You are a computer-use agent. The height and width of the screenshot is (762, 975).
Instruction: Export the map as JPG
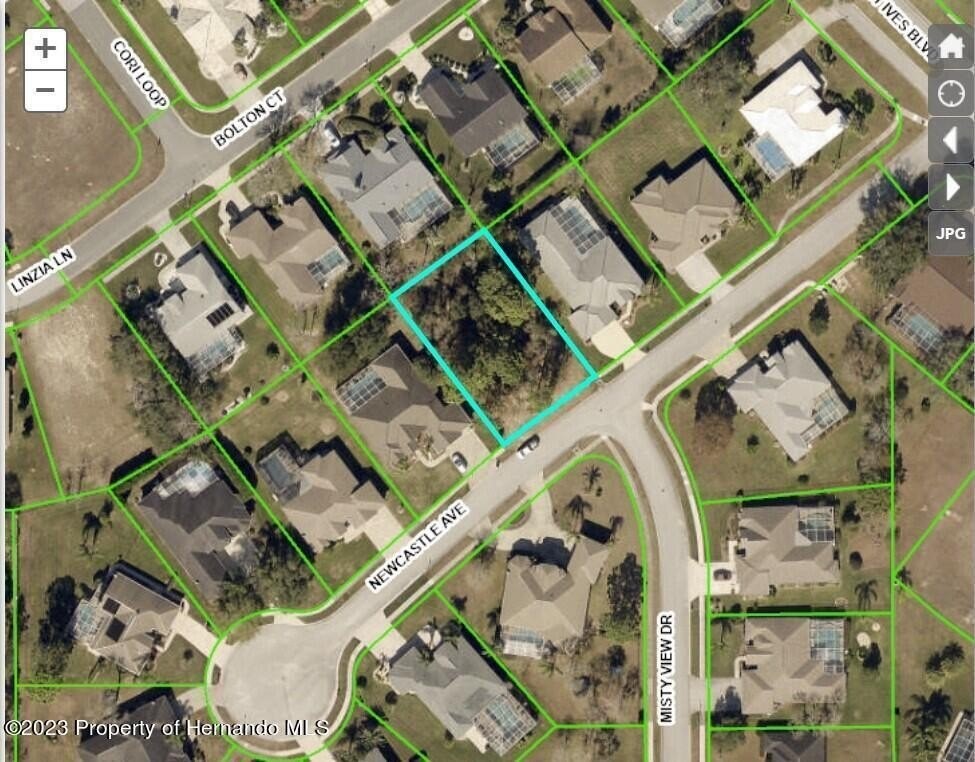[x=950, y=233]
